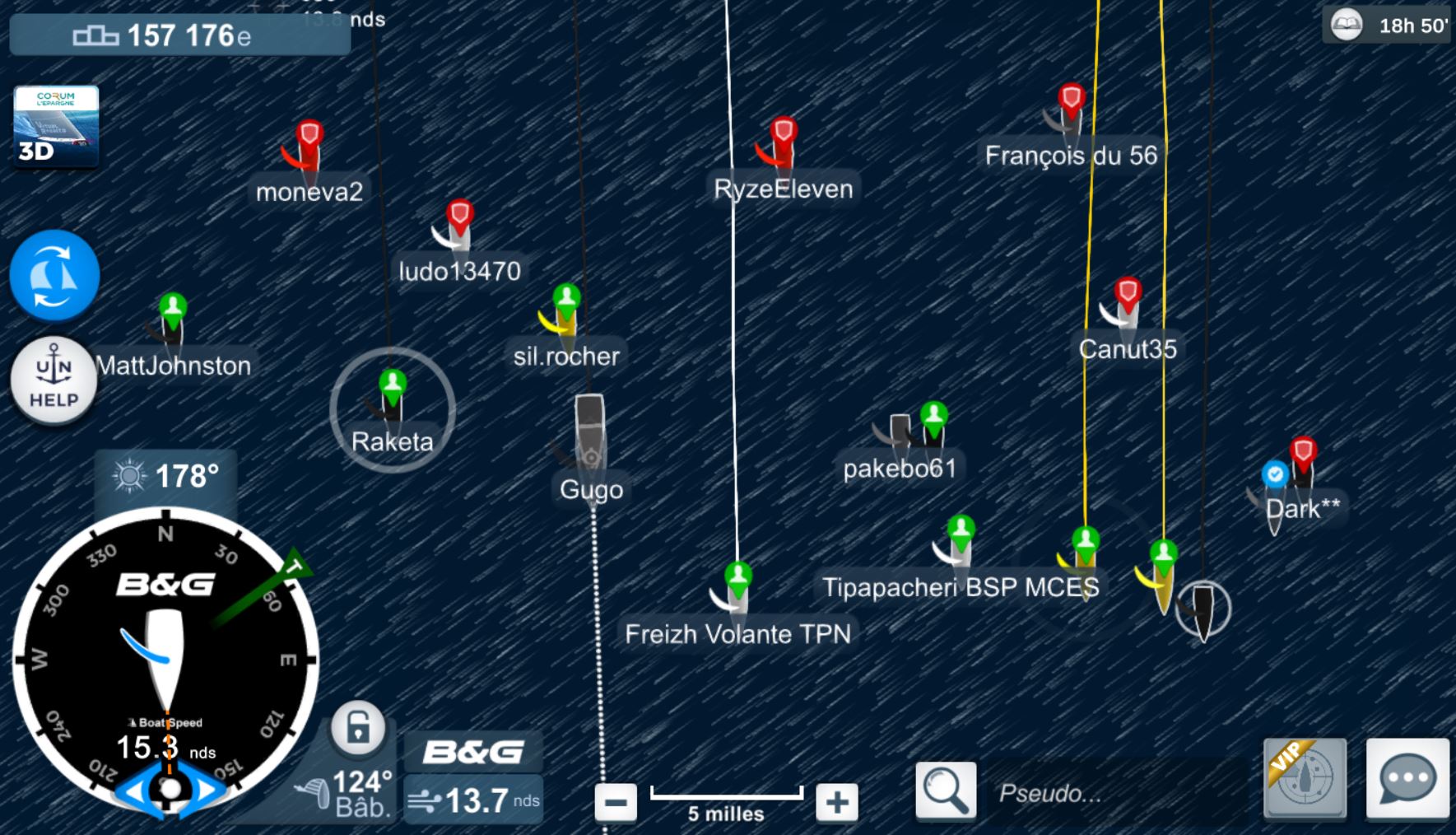Zoom out the map with minus
Image resolution: width=1456 pixels, height=835 pixels.
[616, 801]
